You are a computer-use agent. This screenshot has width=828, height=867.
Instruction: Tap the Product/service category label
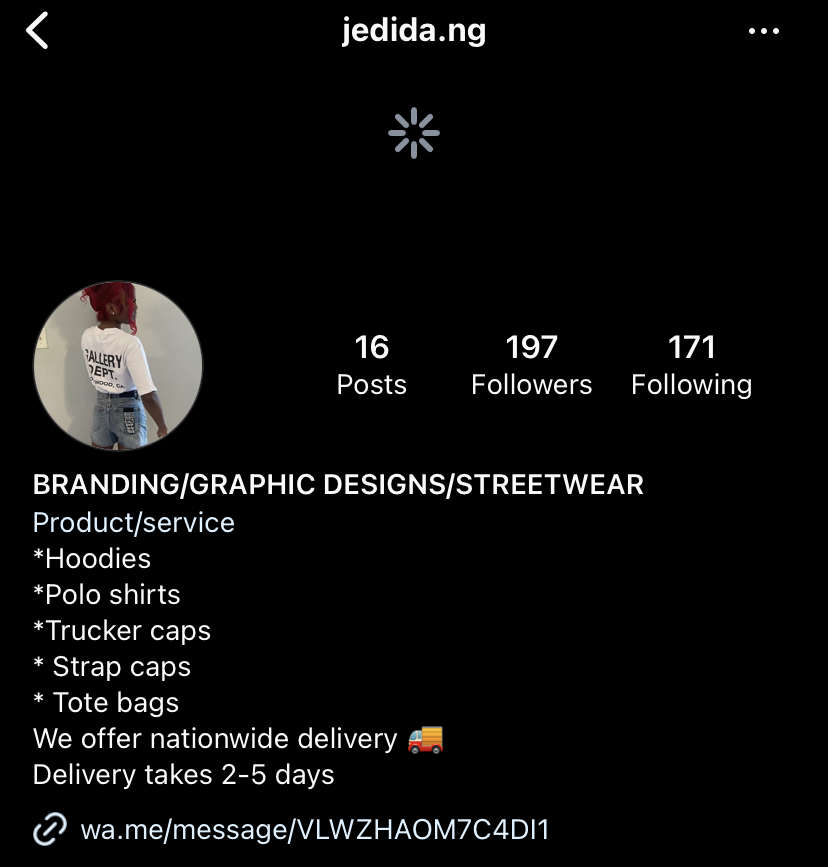click(x=133, y=522)
